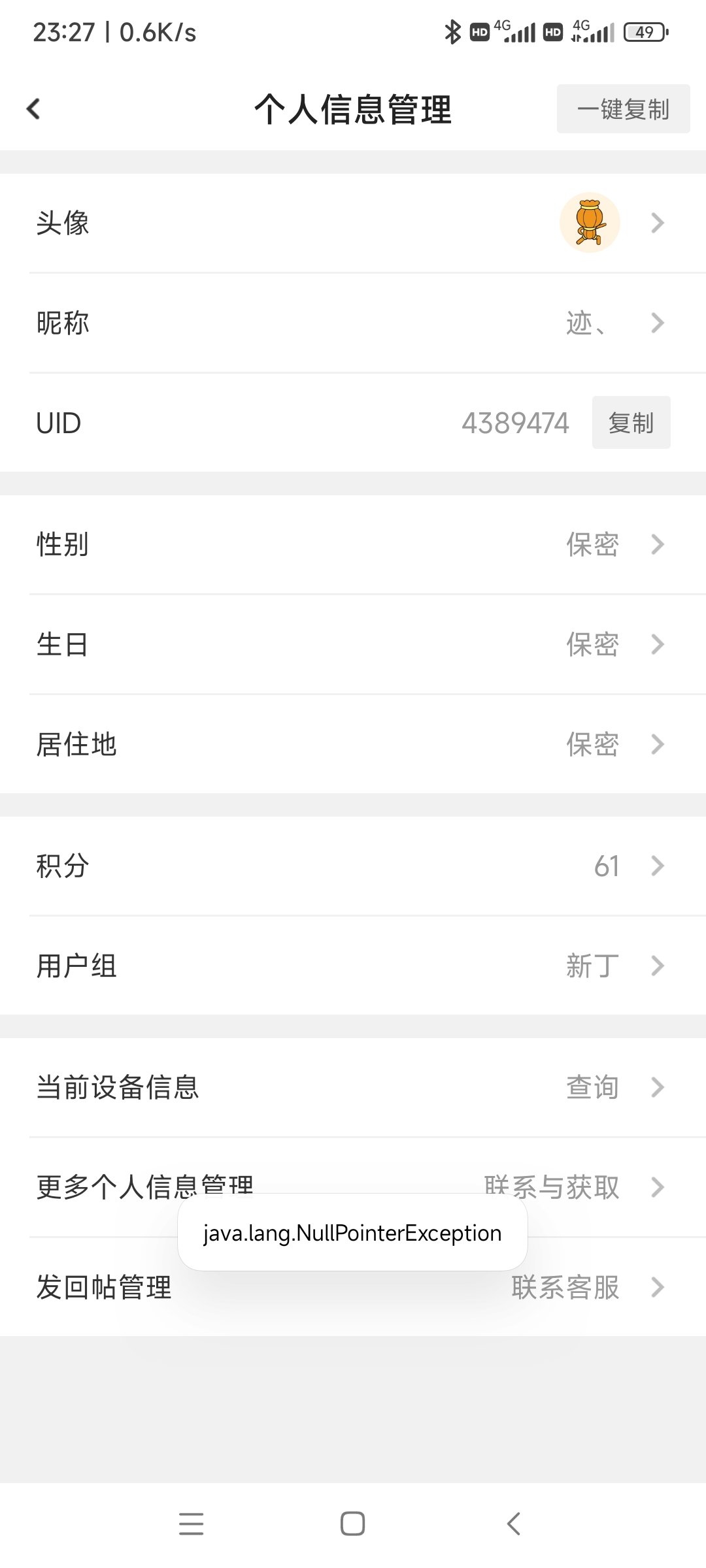Tap the 一键复制 button
Viewport: 706px width, 1568px height.
point(622,109)
